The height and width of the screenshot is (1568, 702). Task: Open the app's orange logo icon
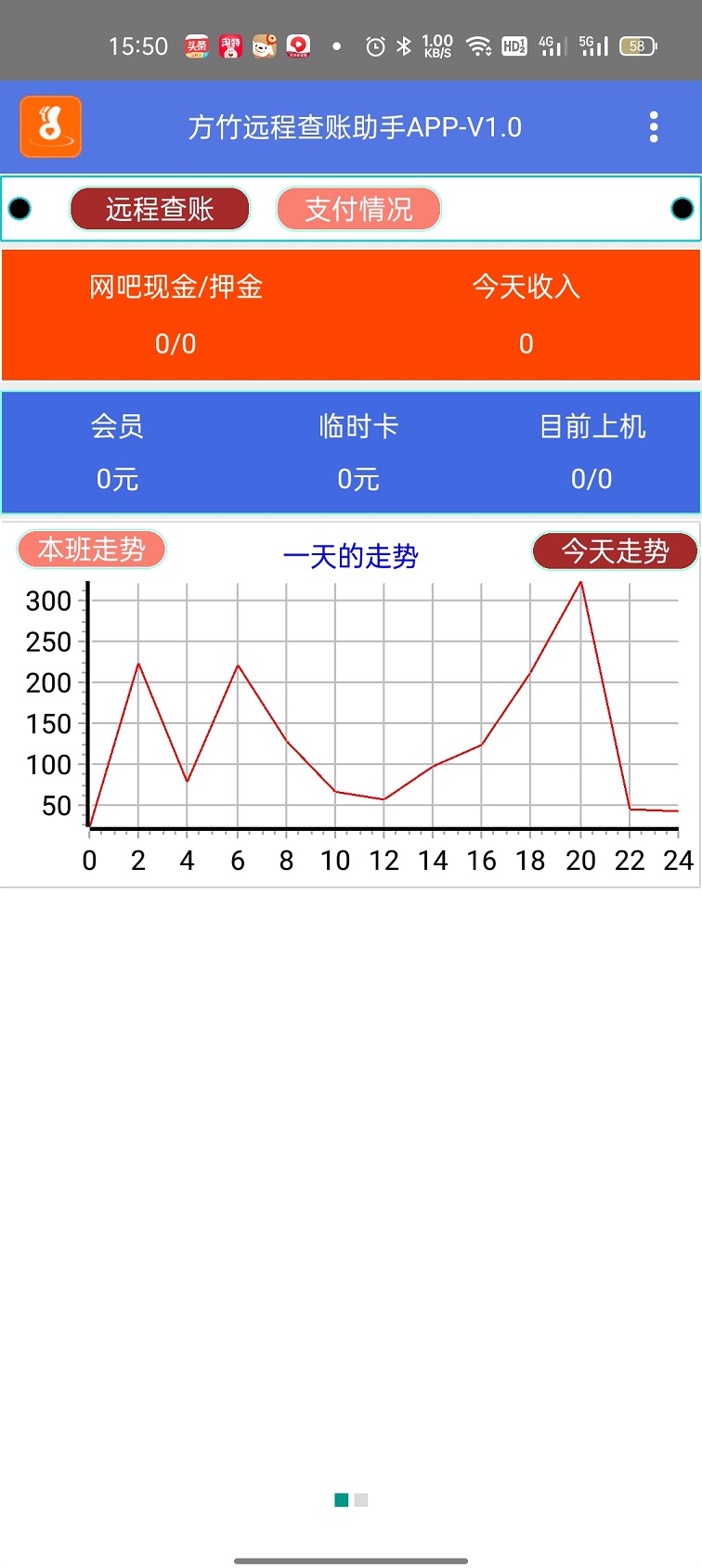[50, 126]
